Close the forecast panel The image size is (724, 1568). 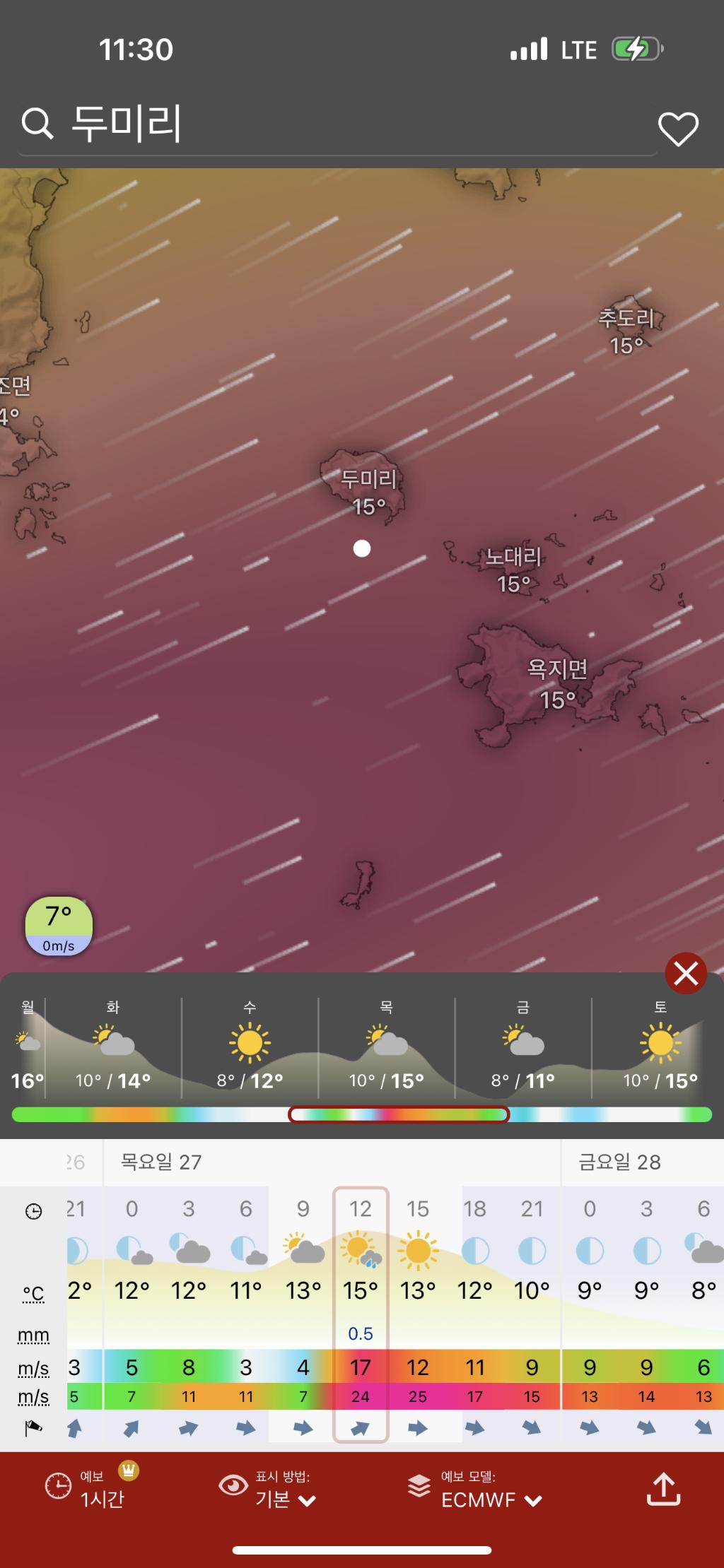(685, 974)
